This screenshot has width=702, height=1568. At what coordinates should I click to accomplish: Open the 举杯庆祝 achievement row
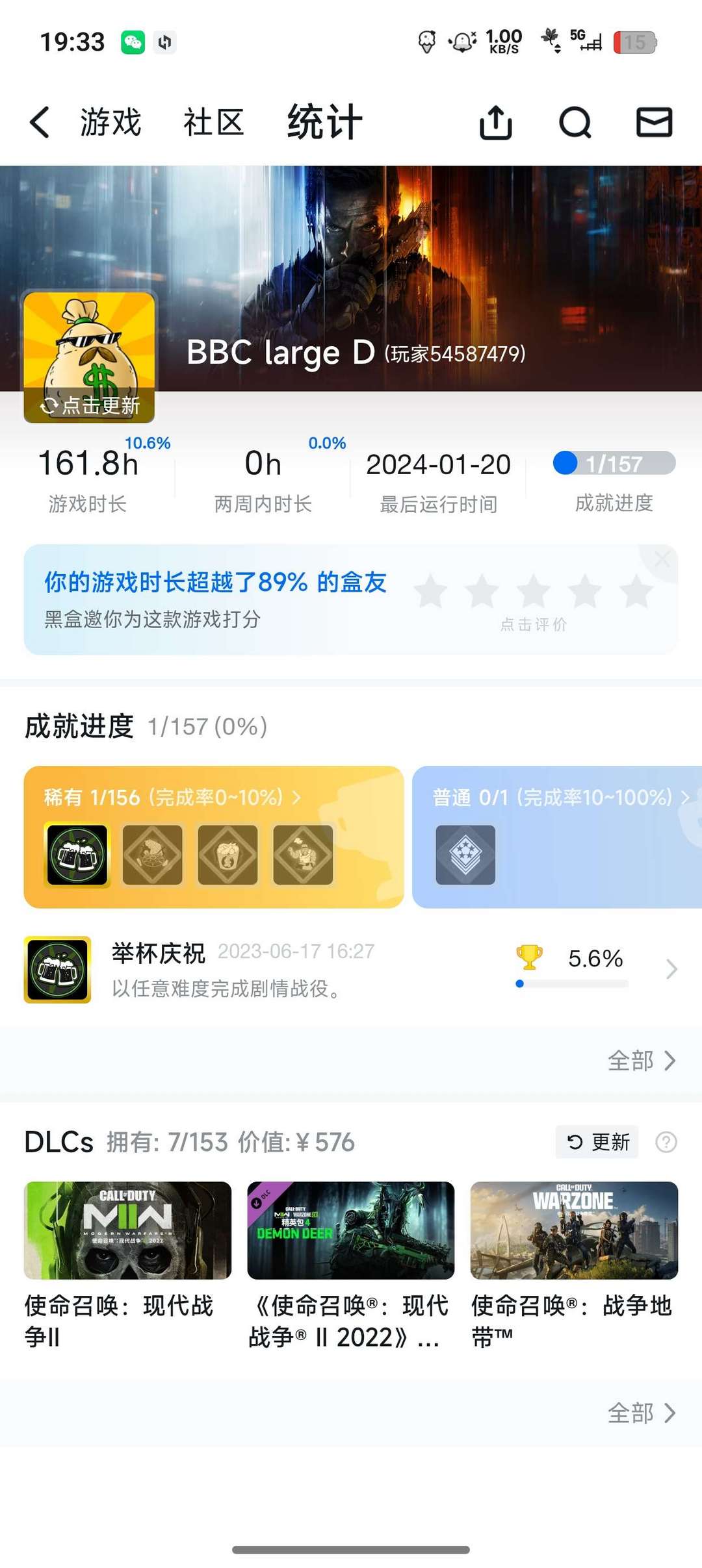[351, 969]
